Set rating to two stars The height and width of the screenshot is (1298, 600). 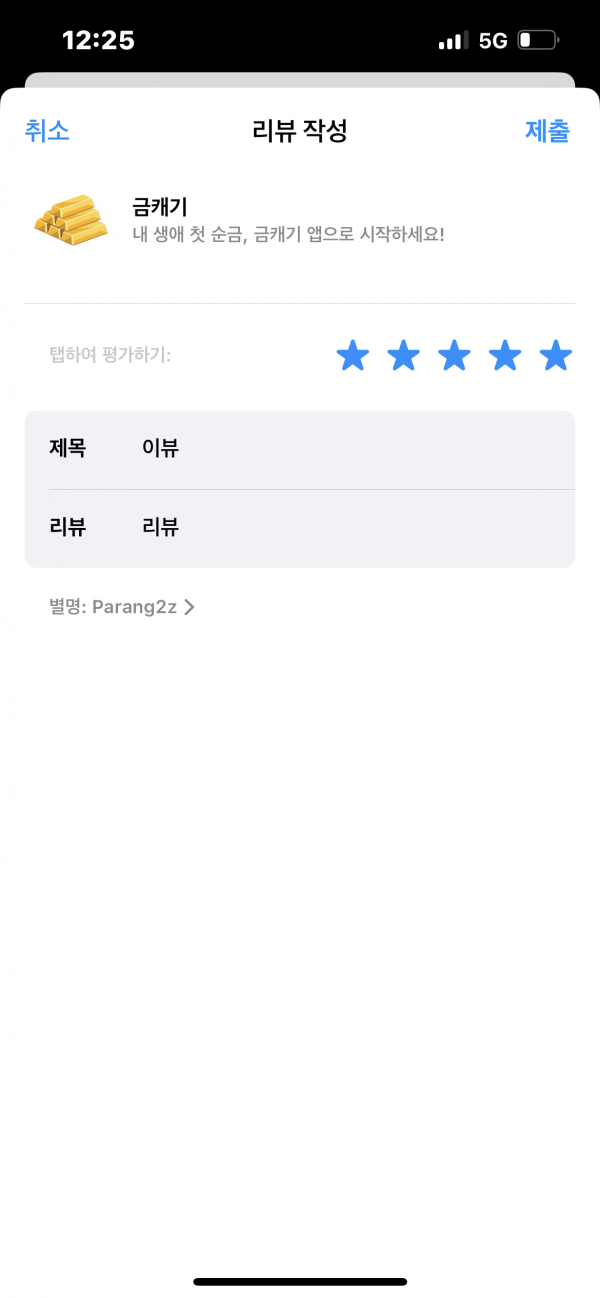tap(403, 355)
